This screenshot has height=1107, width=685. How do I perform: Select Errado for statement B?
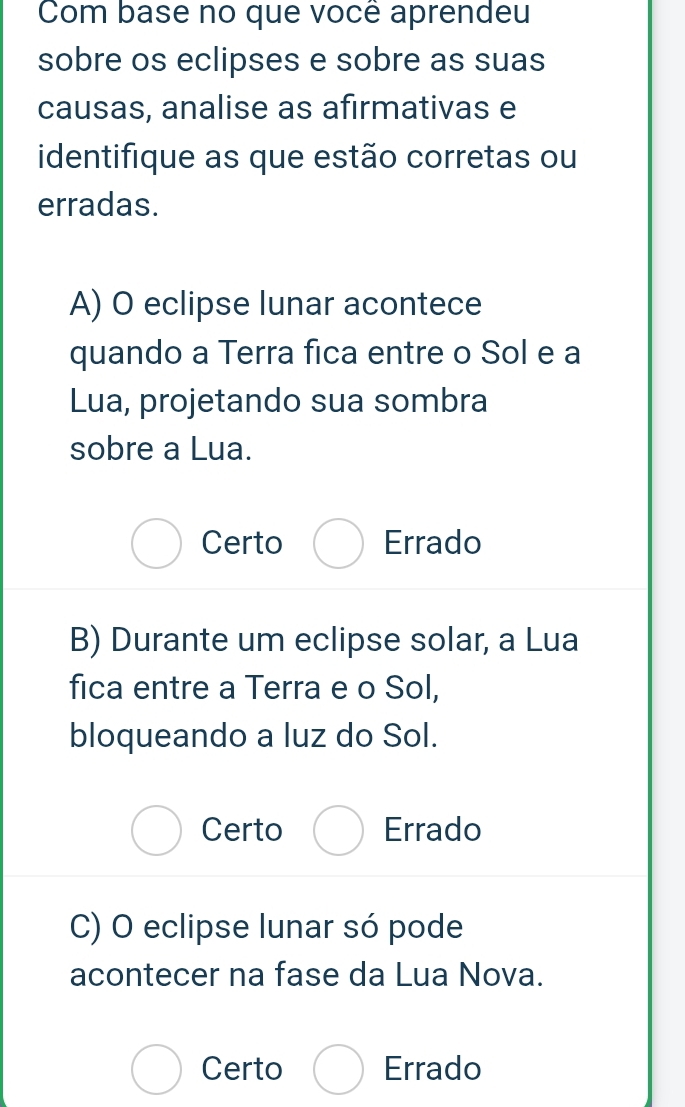(339, 830)
